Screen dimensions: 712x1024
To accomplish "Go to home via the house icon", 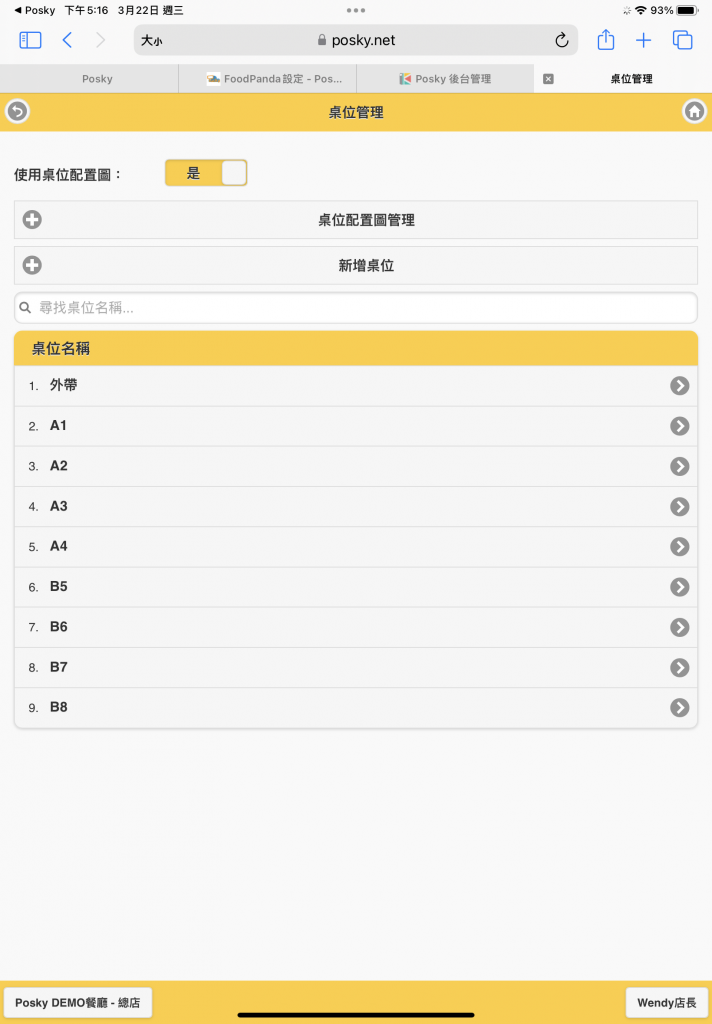I will [x=694, y=112].
